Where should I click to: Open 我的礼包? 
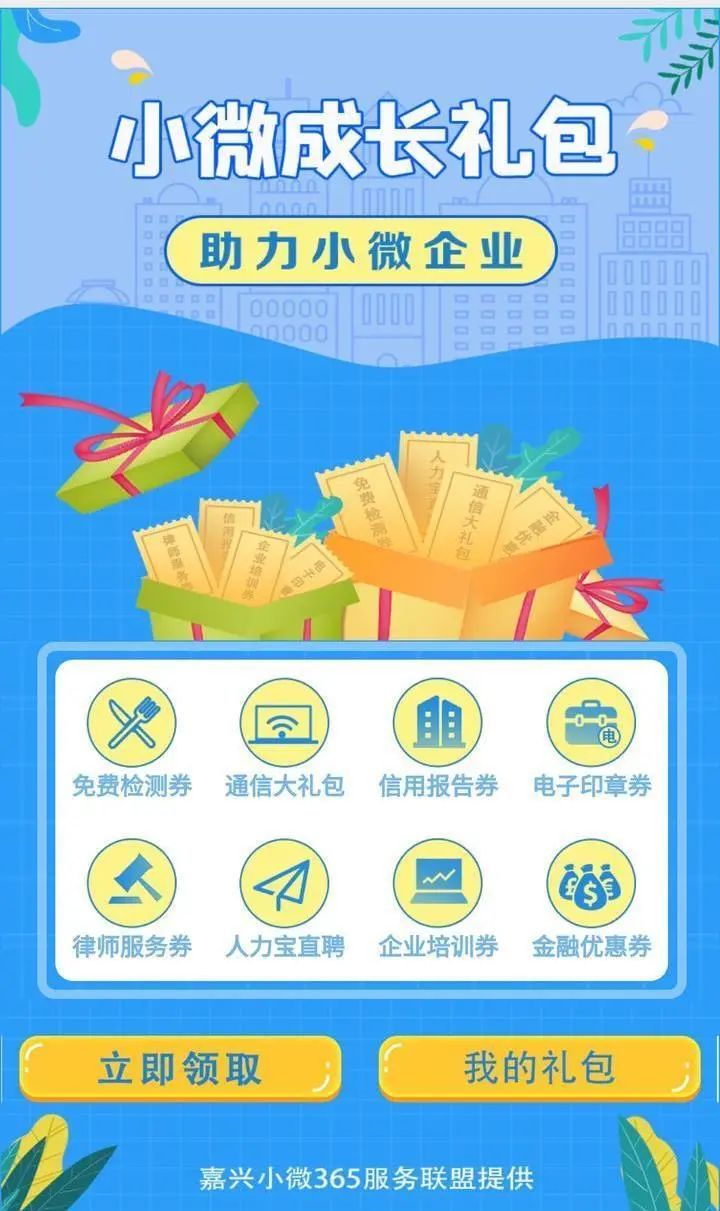pos(539,1068)
